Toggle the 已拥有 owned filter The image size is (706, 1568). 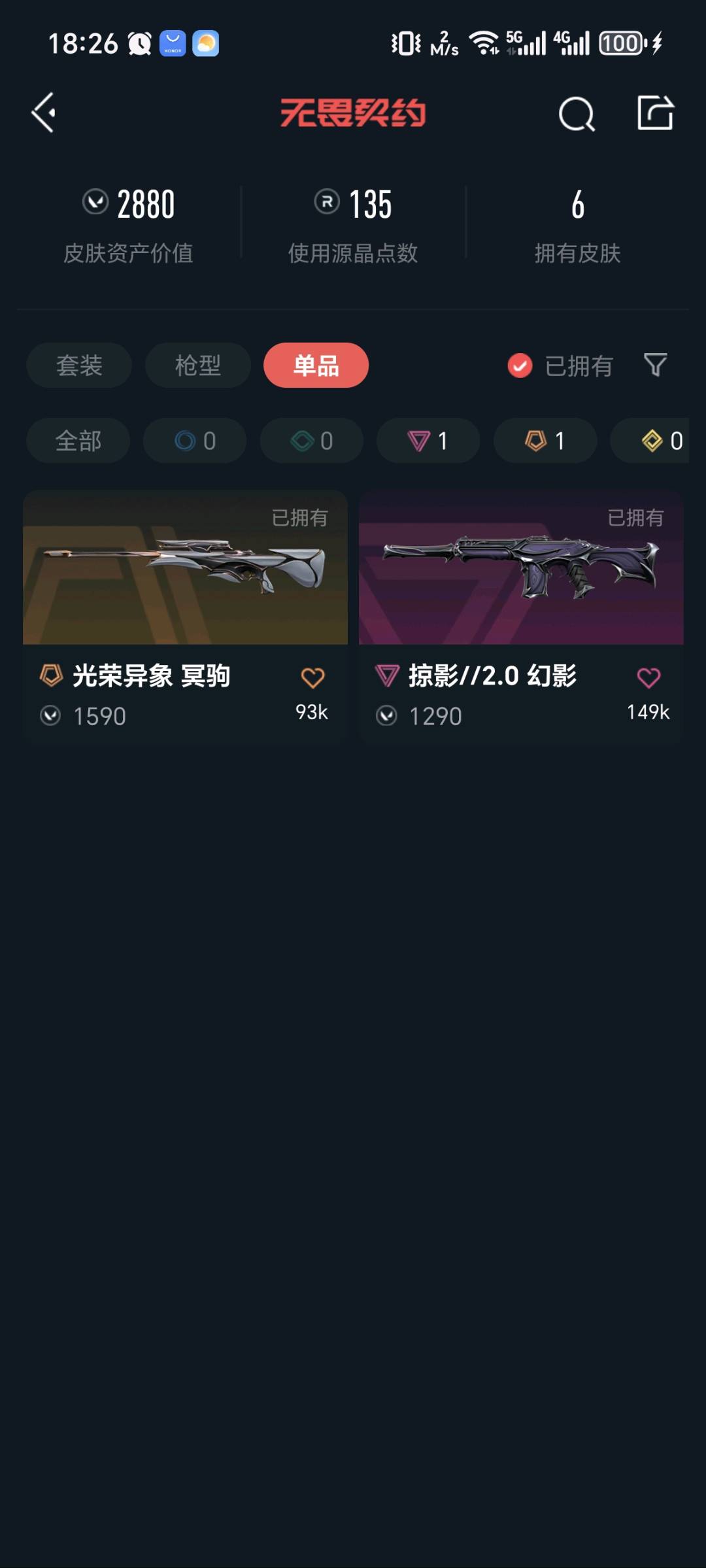(560, 366)
